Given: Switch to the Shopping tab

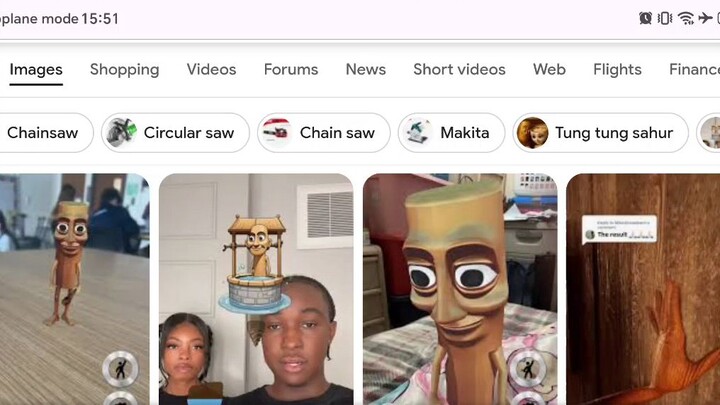Looking at the screenshot, I should point(124,70).
